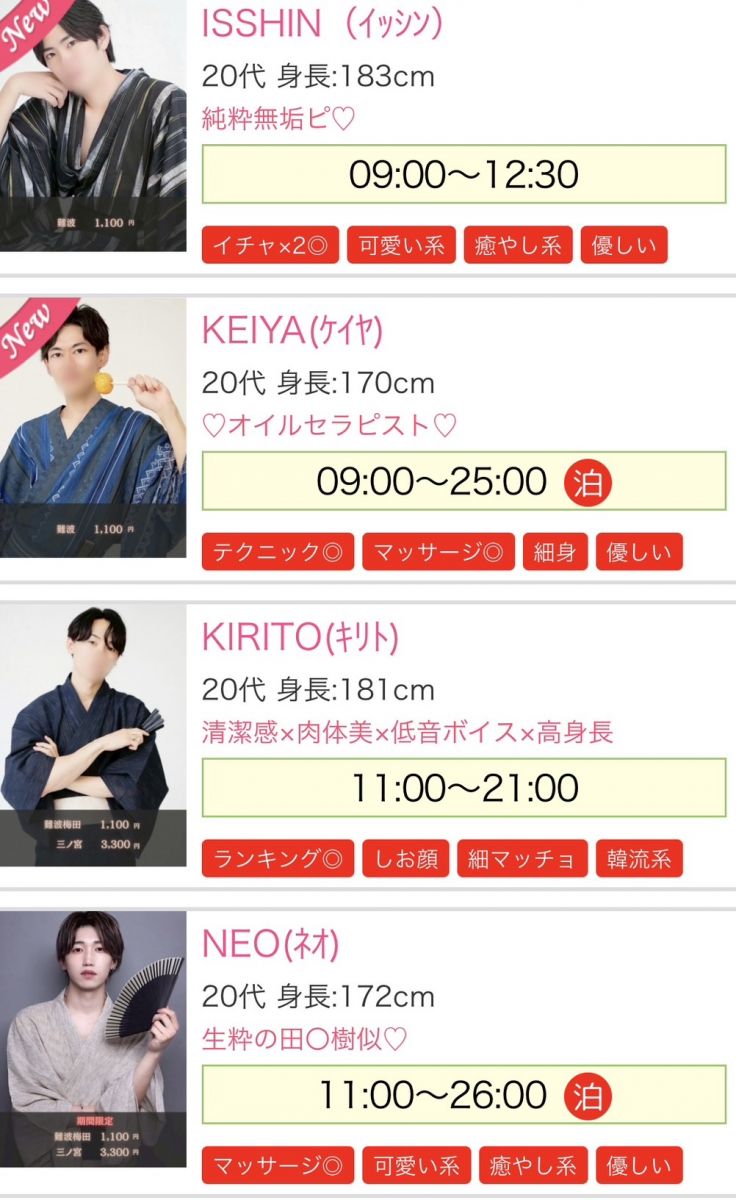The width and height of the screenshot is (736, 1200).
Task: Select the ランキング◎ tag under KIRITO
Action: click(278, 859)
